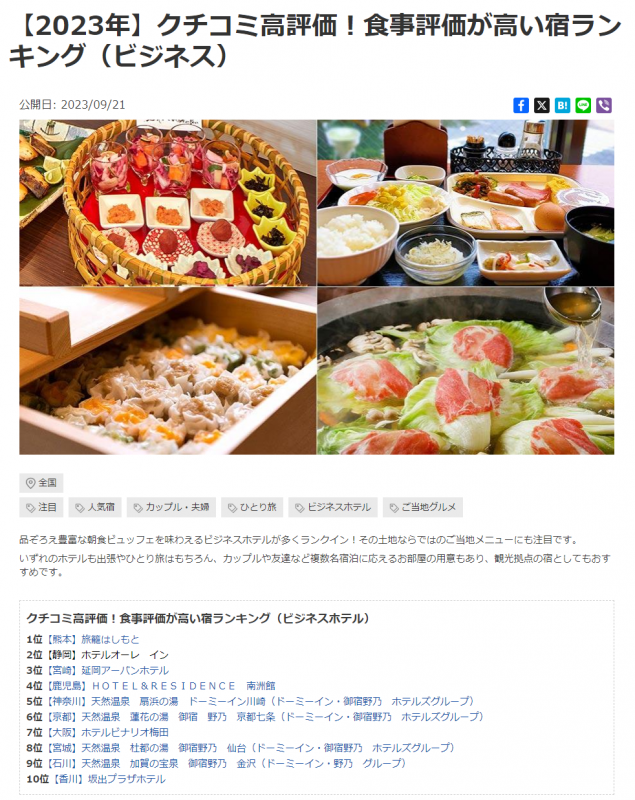Select the 注目 tag

(x=42, y=507)
